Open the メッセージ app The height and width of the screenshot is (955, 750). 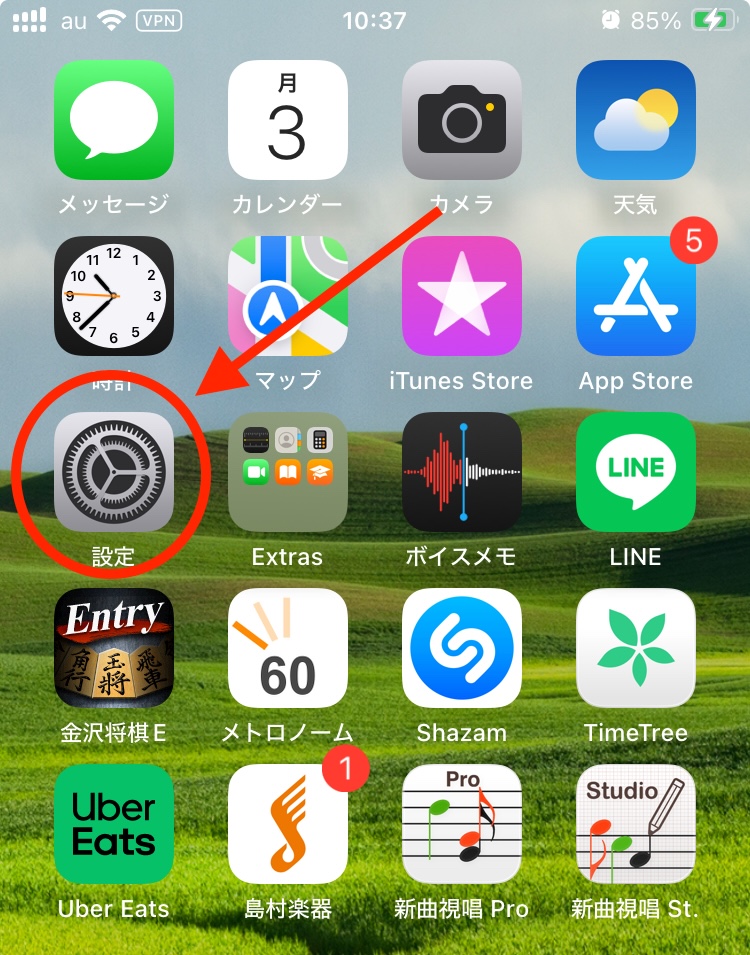click(114, 120)
